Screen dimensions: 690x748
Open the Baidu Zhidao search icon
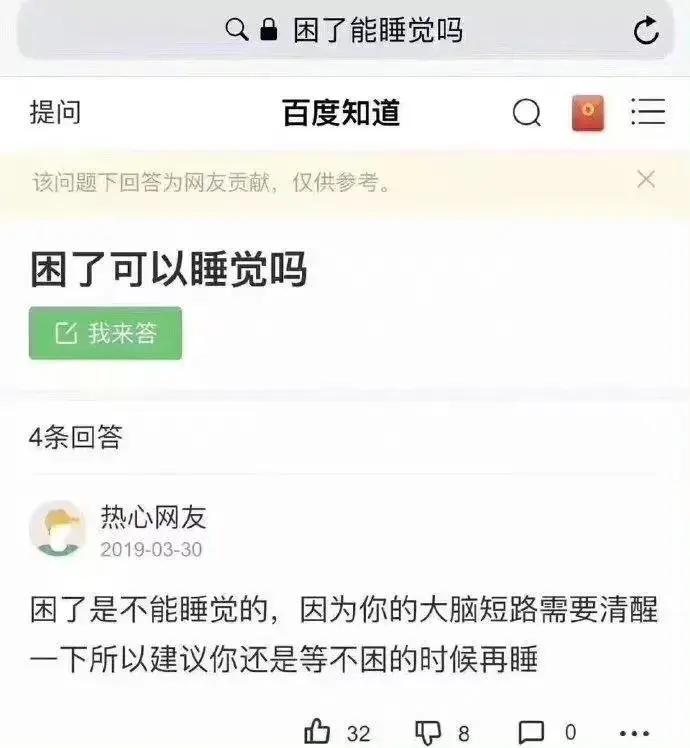[527, 113]
